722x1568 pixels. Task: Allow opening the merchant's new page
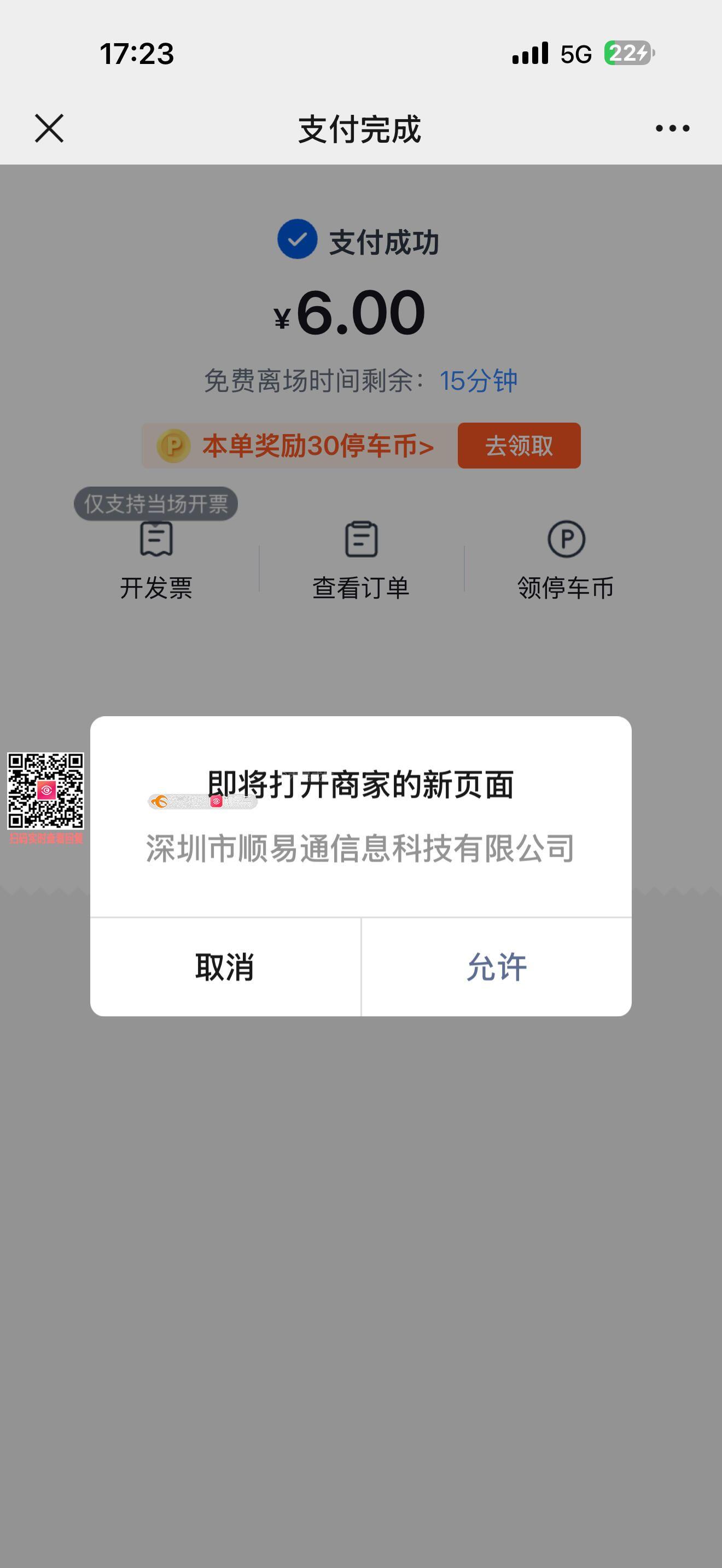click(x=496, y=967)
